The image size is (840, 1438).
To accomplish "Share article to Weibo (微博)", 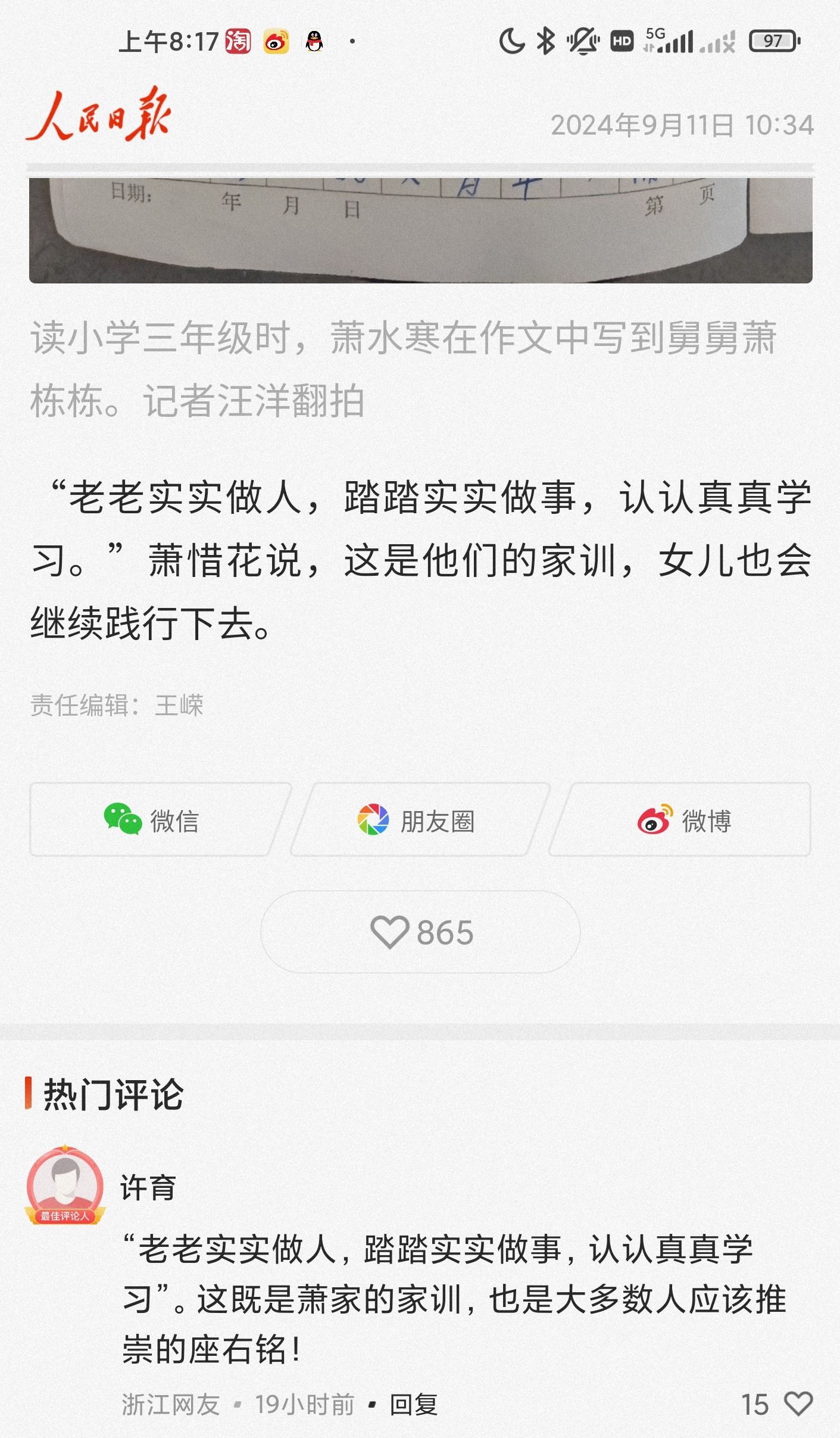I will point(682,821).
